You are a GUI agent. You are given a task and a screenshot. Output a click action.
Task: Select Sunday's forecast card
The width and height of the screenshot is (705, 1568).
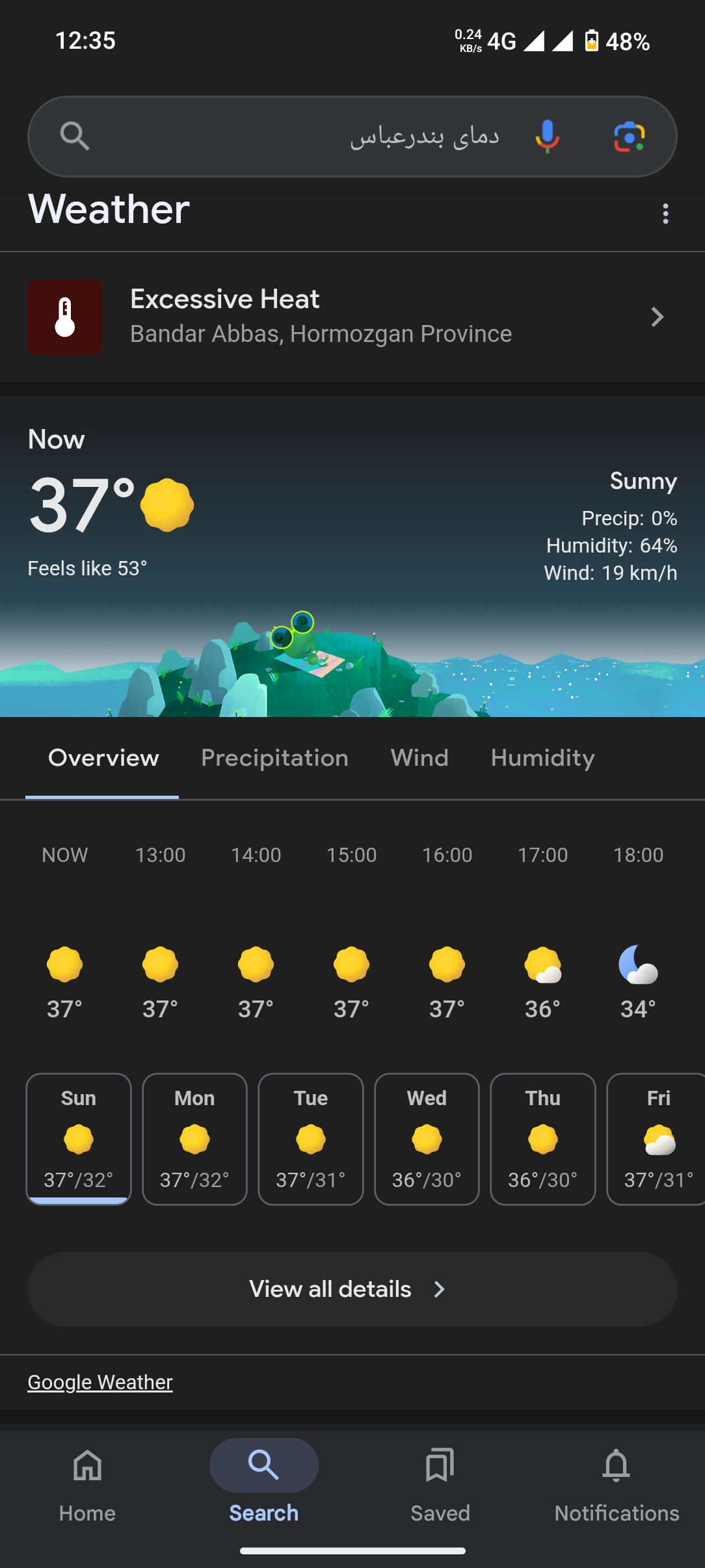tap(79, 1139)
